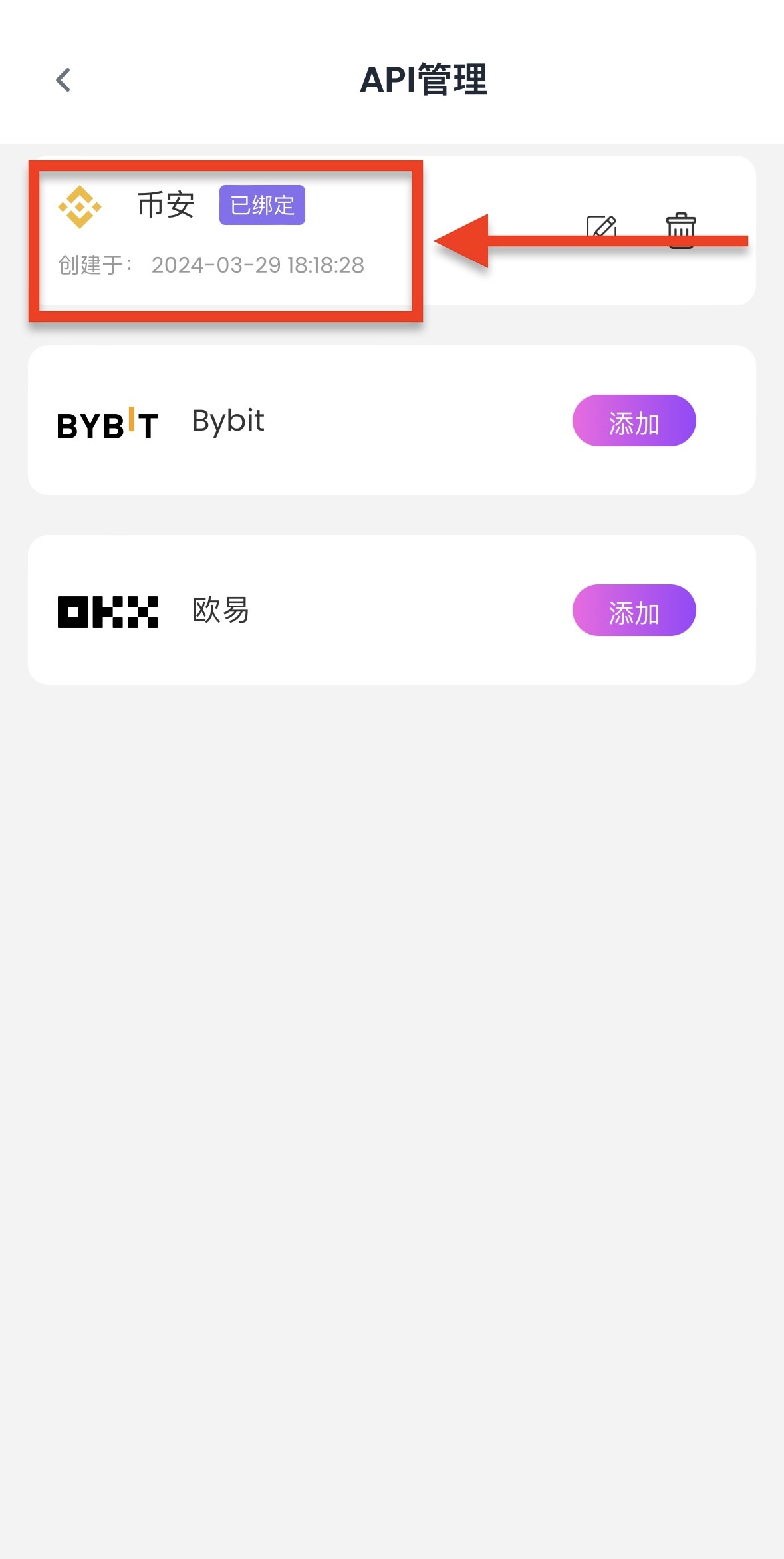Click the edit pencil icon on the Binance card
Viewport: 784px width, 1559px height.
tap(600, 227)
